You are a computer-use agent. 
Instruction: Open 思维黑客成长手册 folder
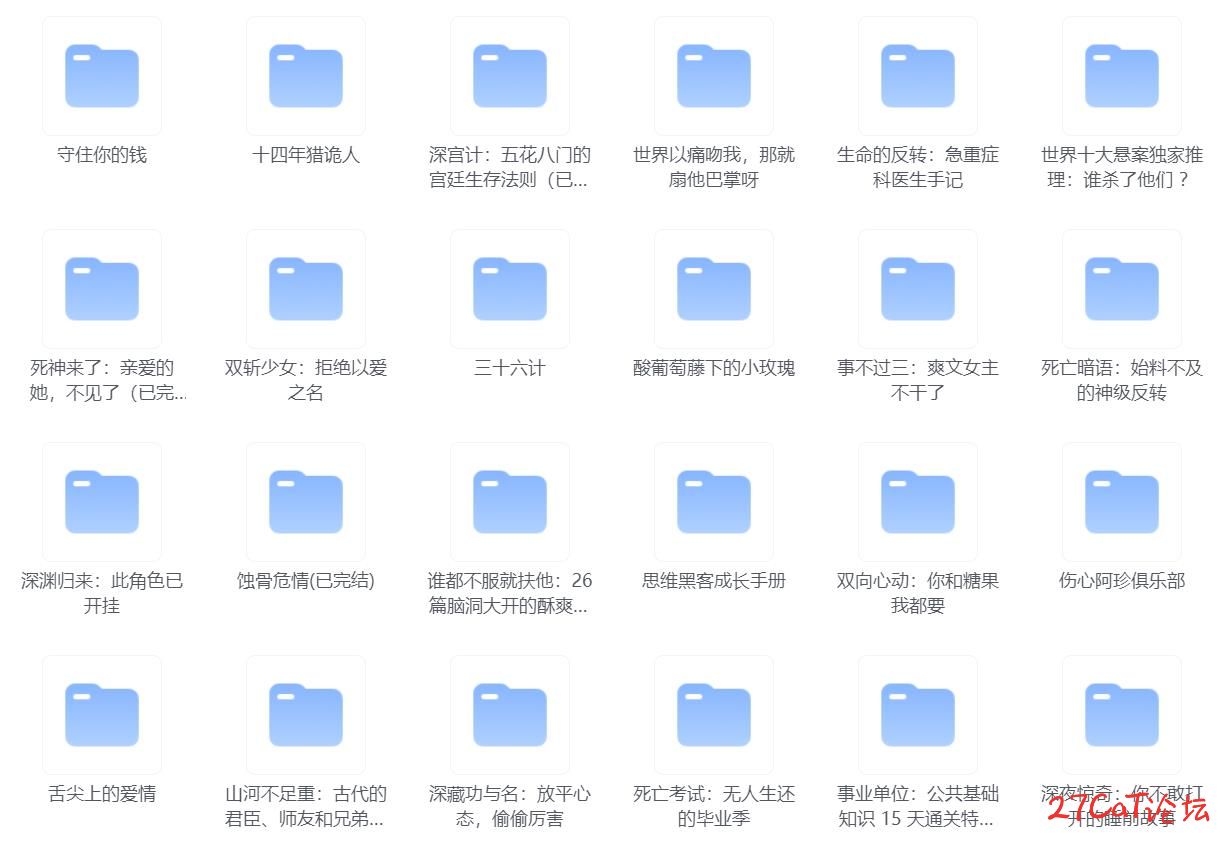point(714,502)
